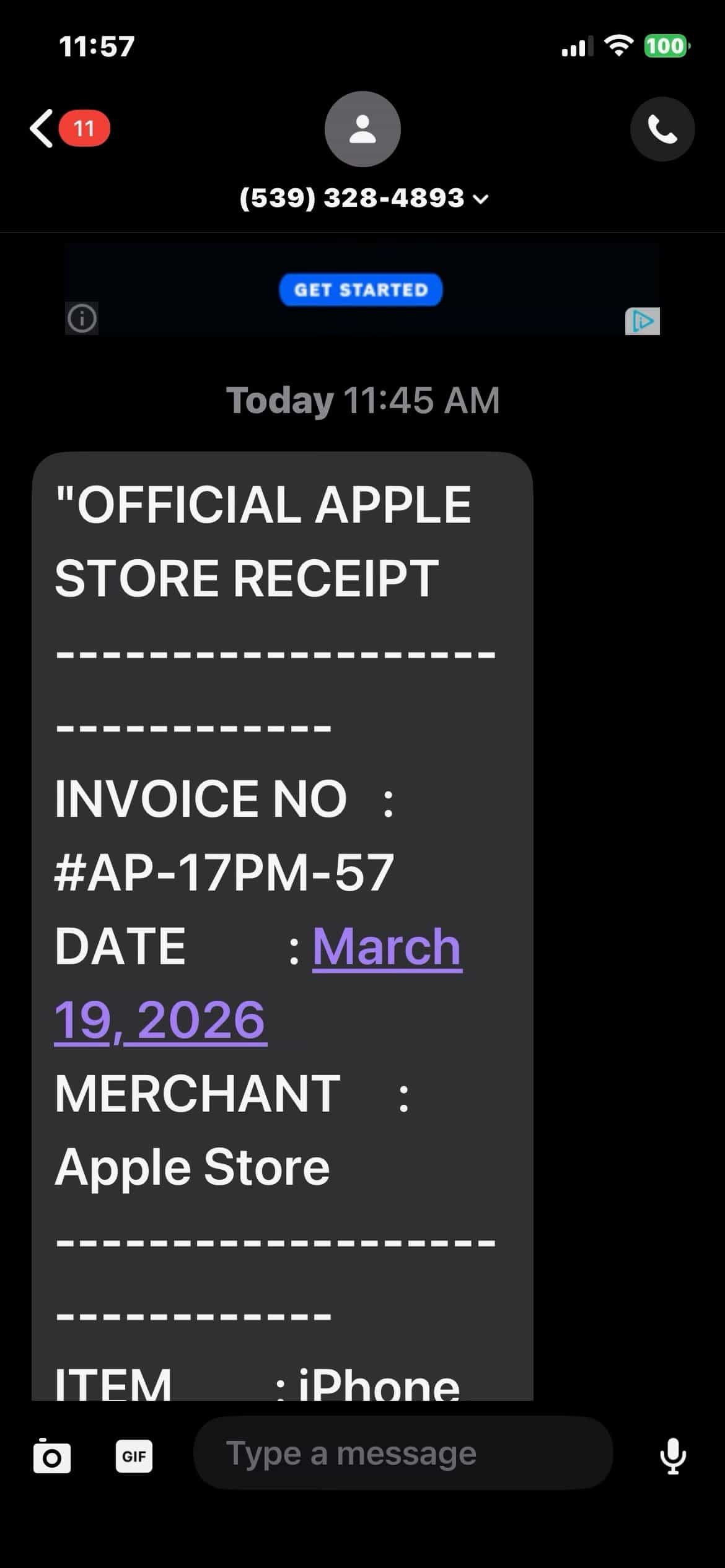Screen dimensions: 725x1568
Task: Start voice input with the microphone
Action: pos(673,1455)
